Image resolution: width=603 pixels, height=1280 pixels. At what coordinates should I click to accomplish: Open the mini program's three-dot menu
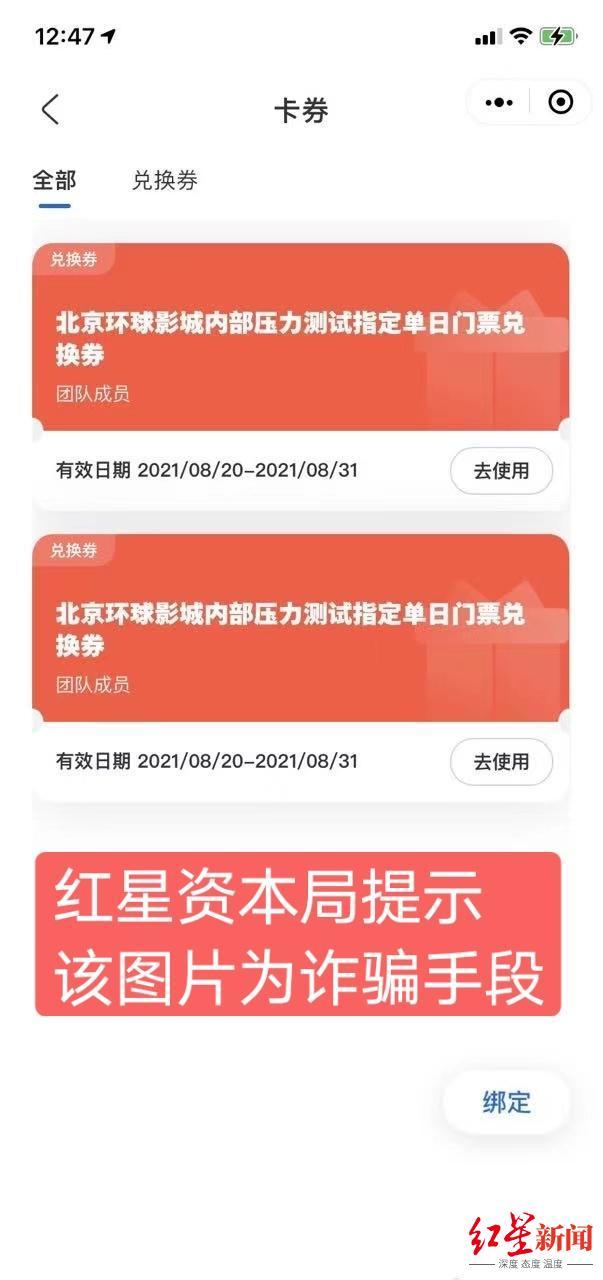click(499, 102)
